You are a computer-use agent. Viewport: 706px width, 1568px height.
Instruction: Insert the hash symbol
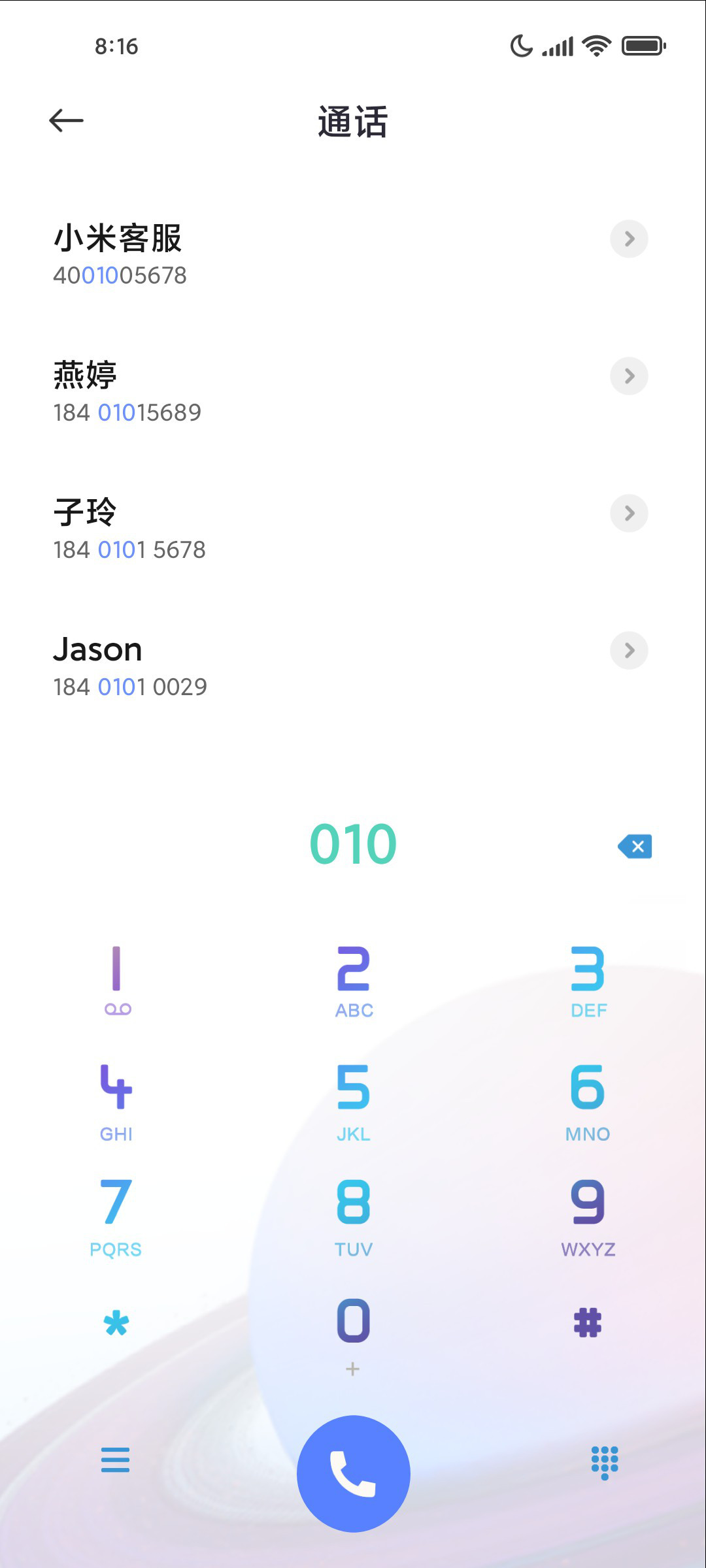coord(588,1324)
